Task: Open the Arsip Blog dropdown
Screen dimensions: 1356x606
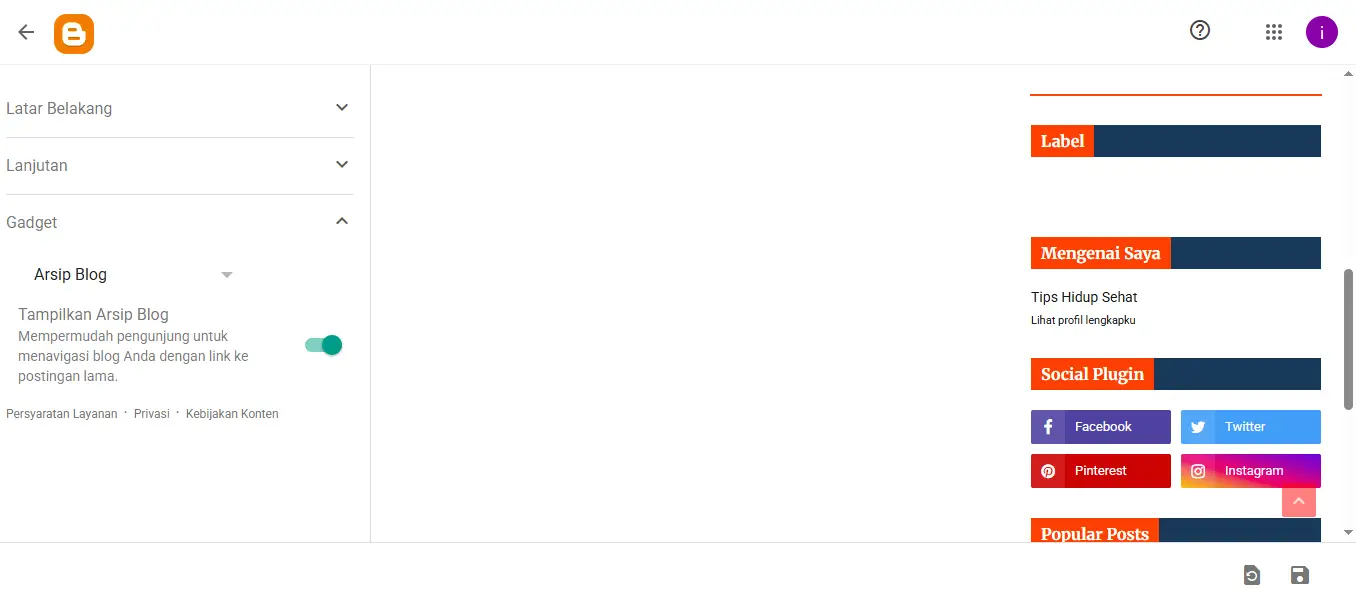Action: click(227, 275)
